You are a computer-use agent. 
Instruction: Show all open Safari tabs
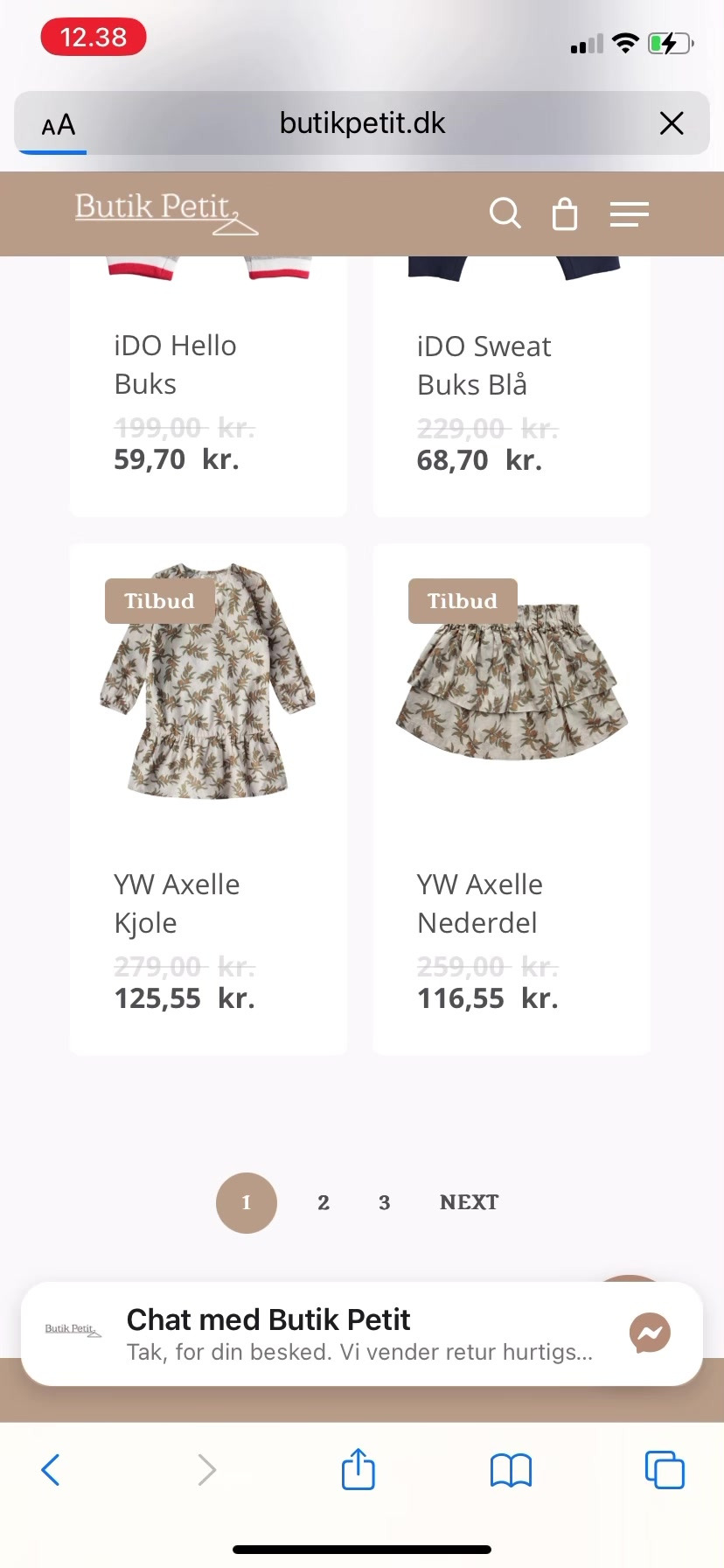(665, 1470)
